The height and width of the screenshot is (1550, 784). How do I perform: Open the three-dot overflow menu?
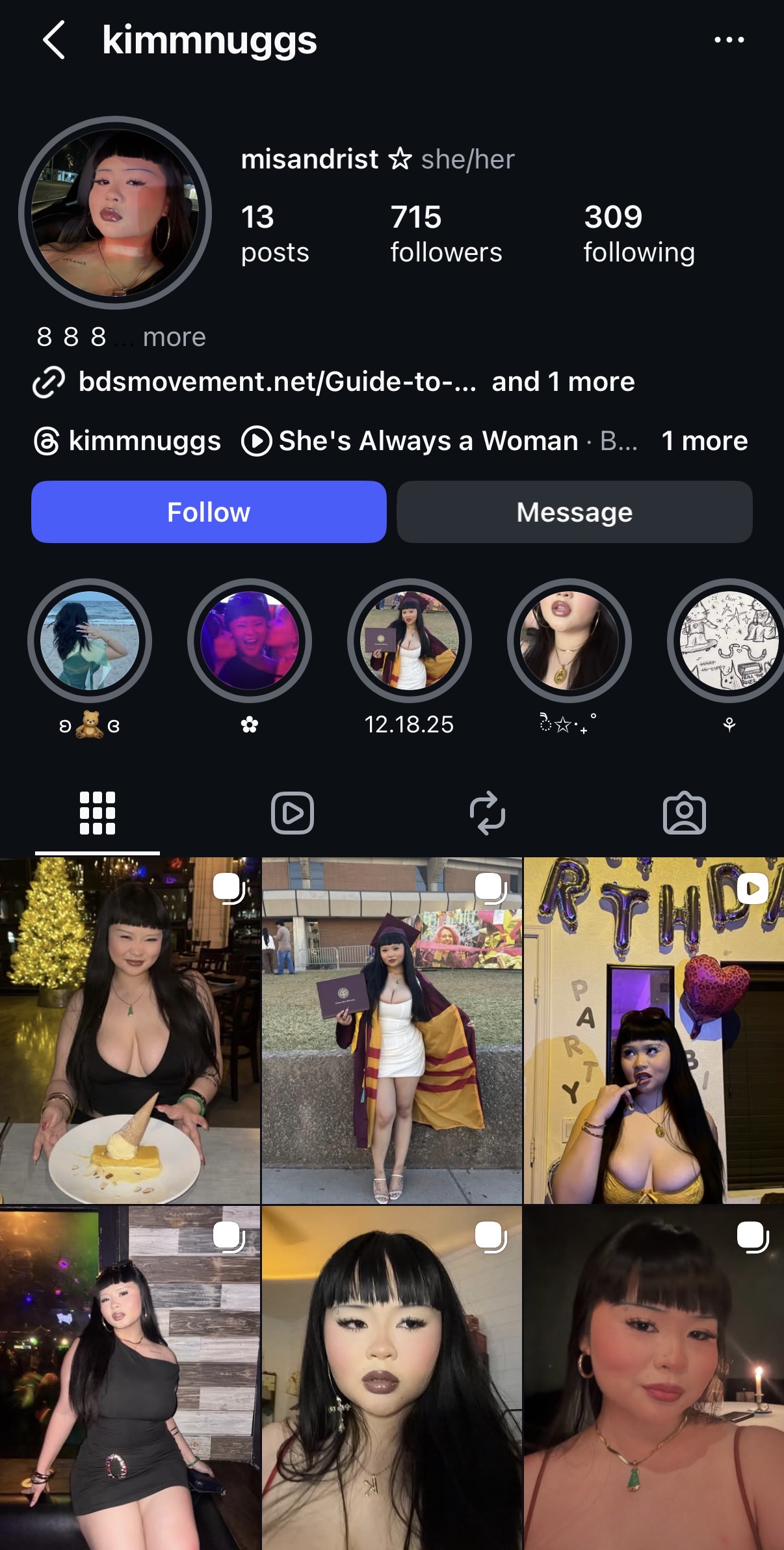click(729, 40)
